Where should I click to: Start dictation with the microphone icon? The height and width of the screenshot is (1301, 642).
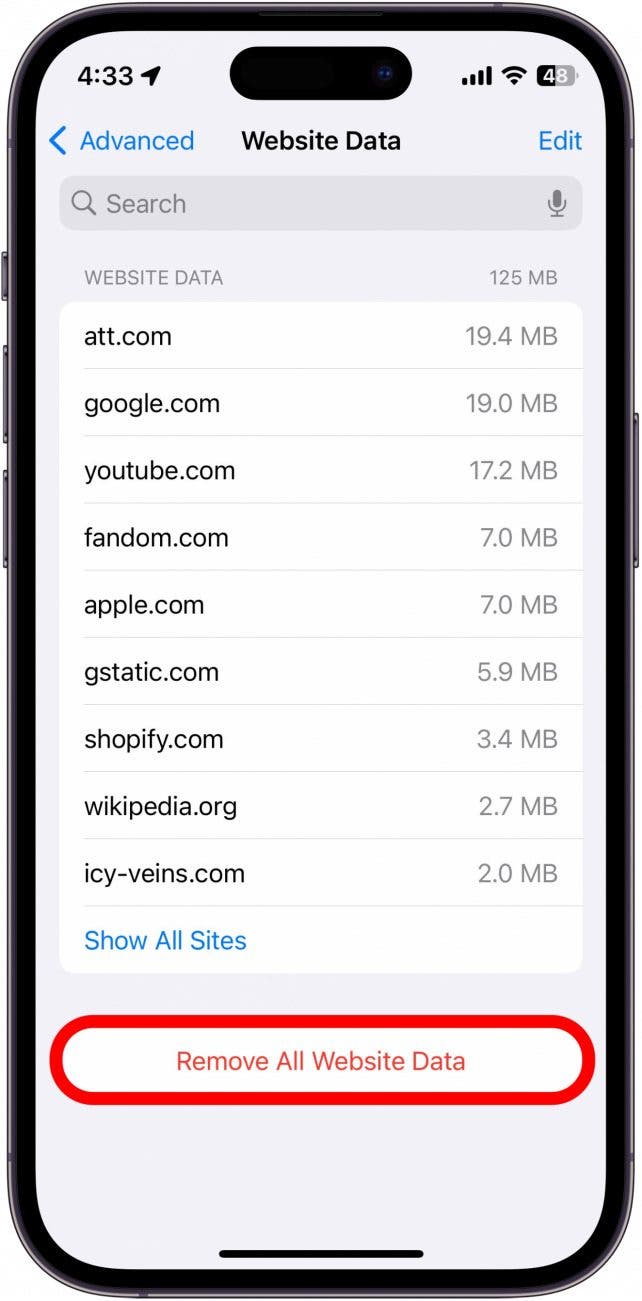point(557,204)
